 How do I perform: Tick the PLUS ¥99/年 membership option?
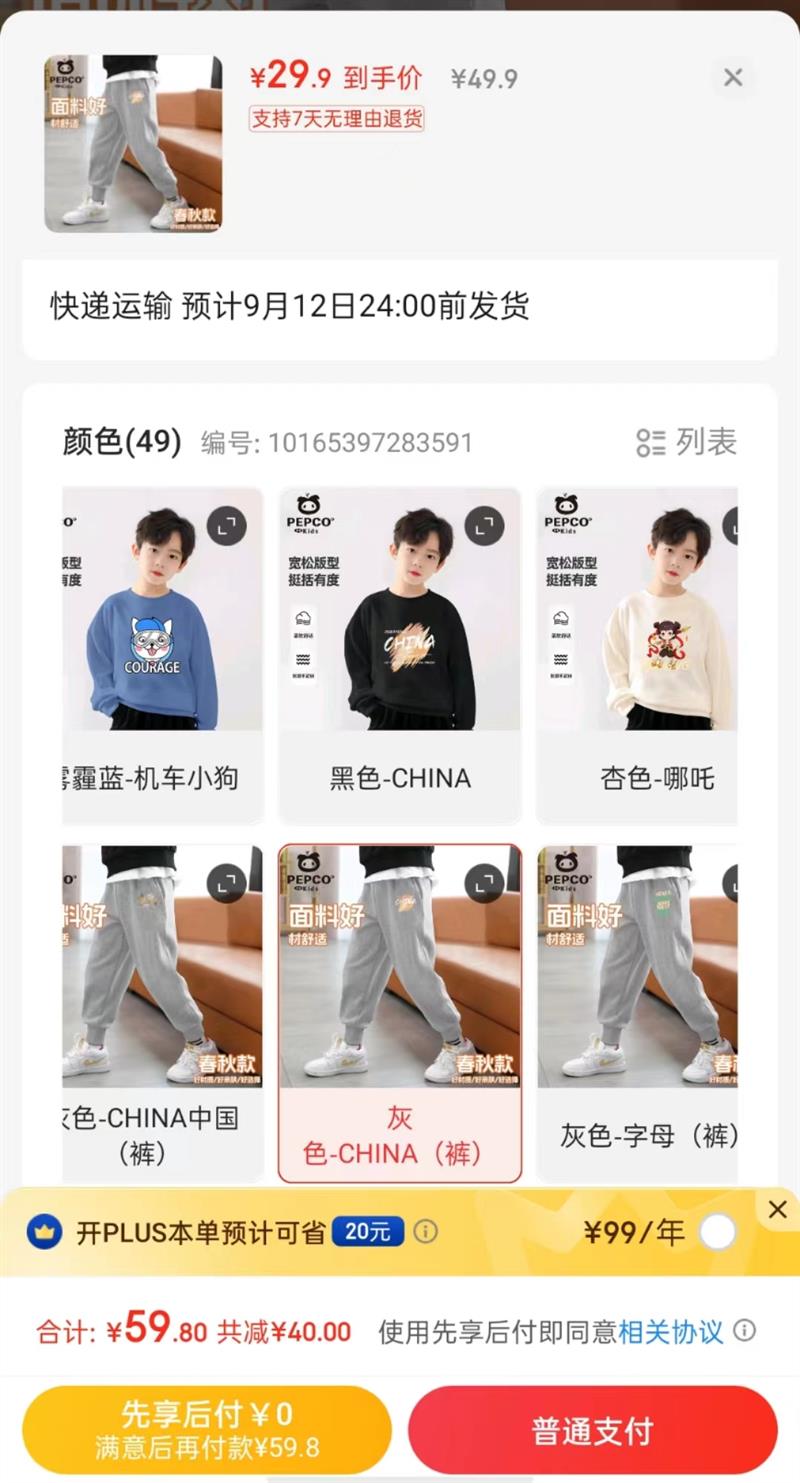tap(717, 1232)
